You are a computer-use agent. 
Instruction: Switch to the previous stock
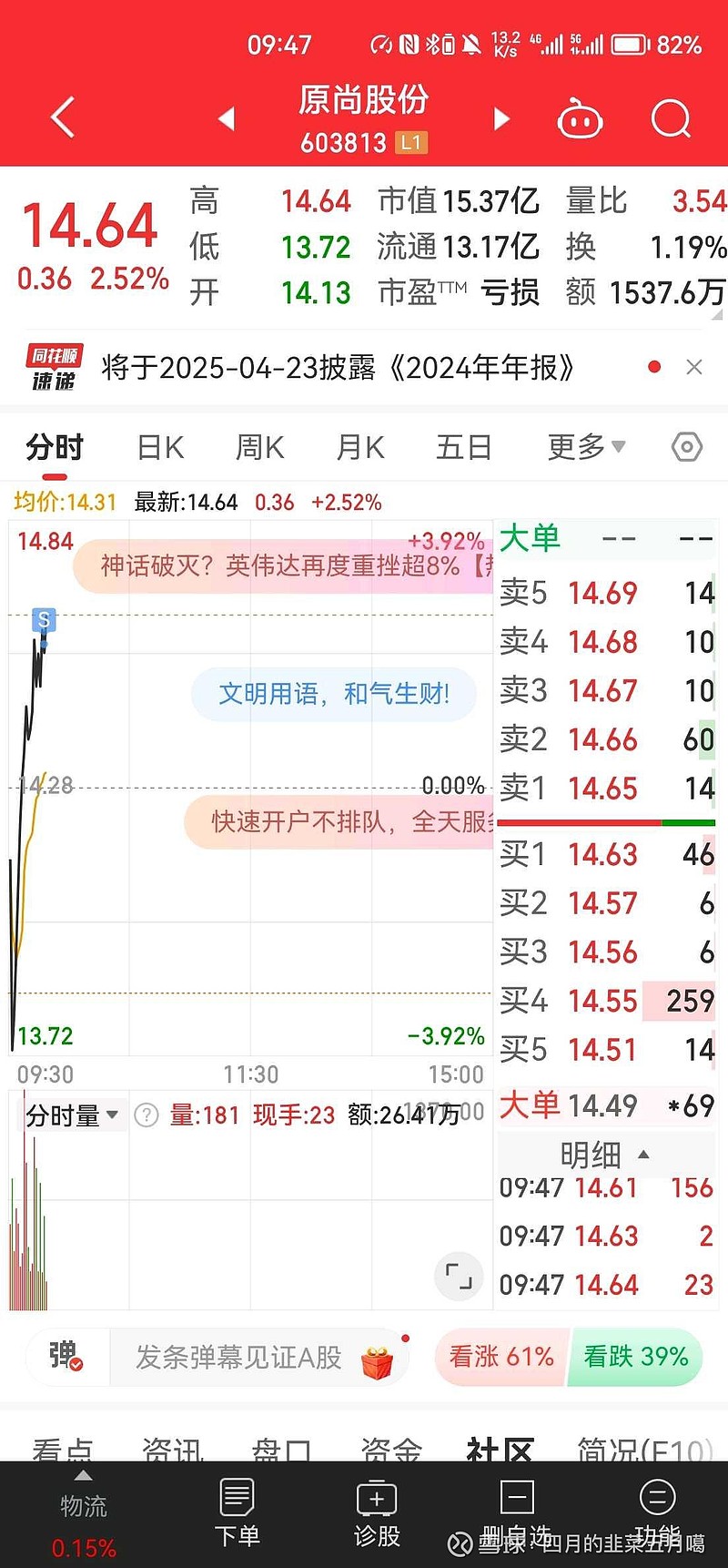click(x=227, y=118)
